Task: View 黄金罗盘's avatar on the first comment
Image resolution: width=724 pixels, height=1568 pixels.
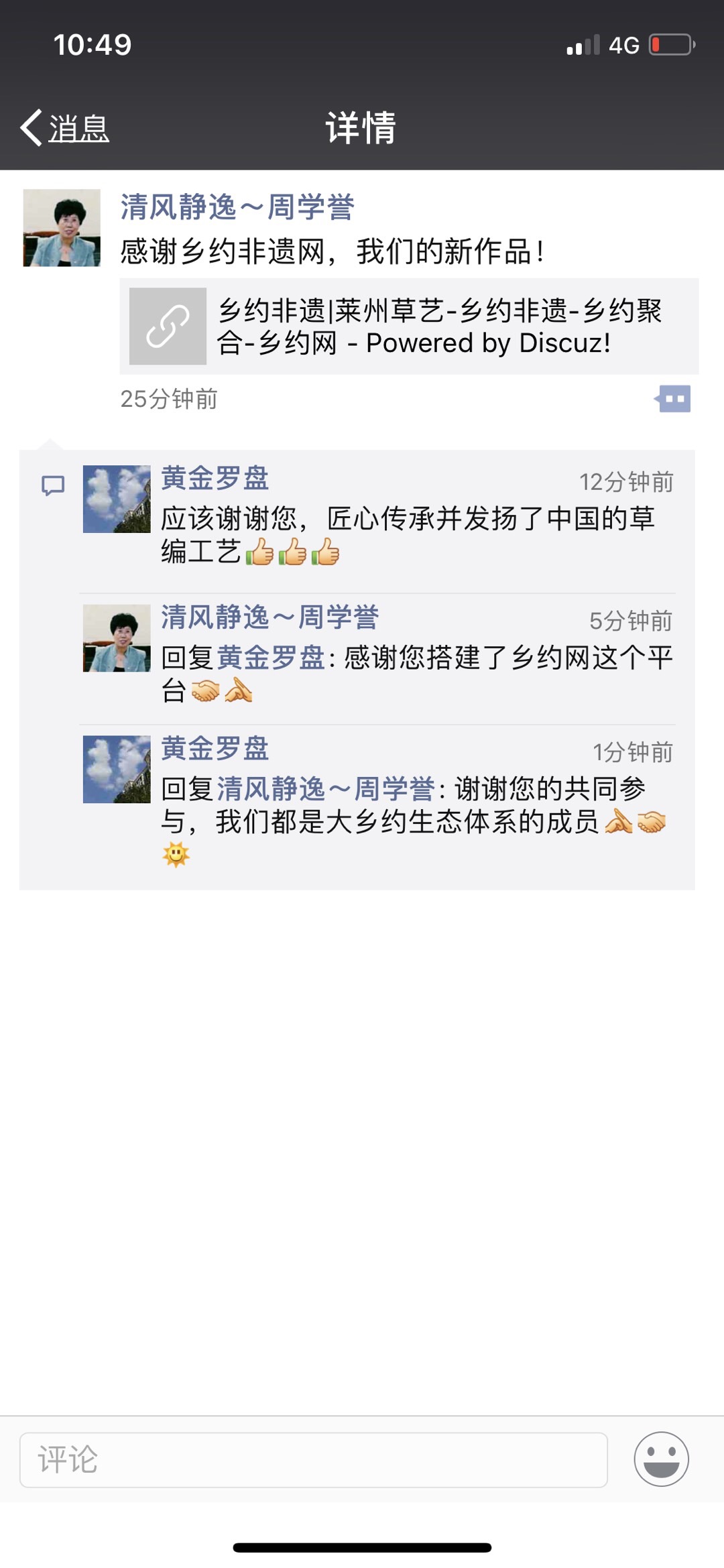Action: pos(117,499)
